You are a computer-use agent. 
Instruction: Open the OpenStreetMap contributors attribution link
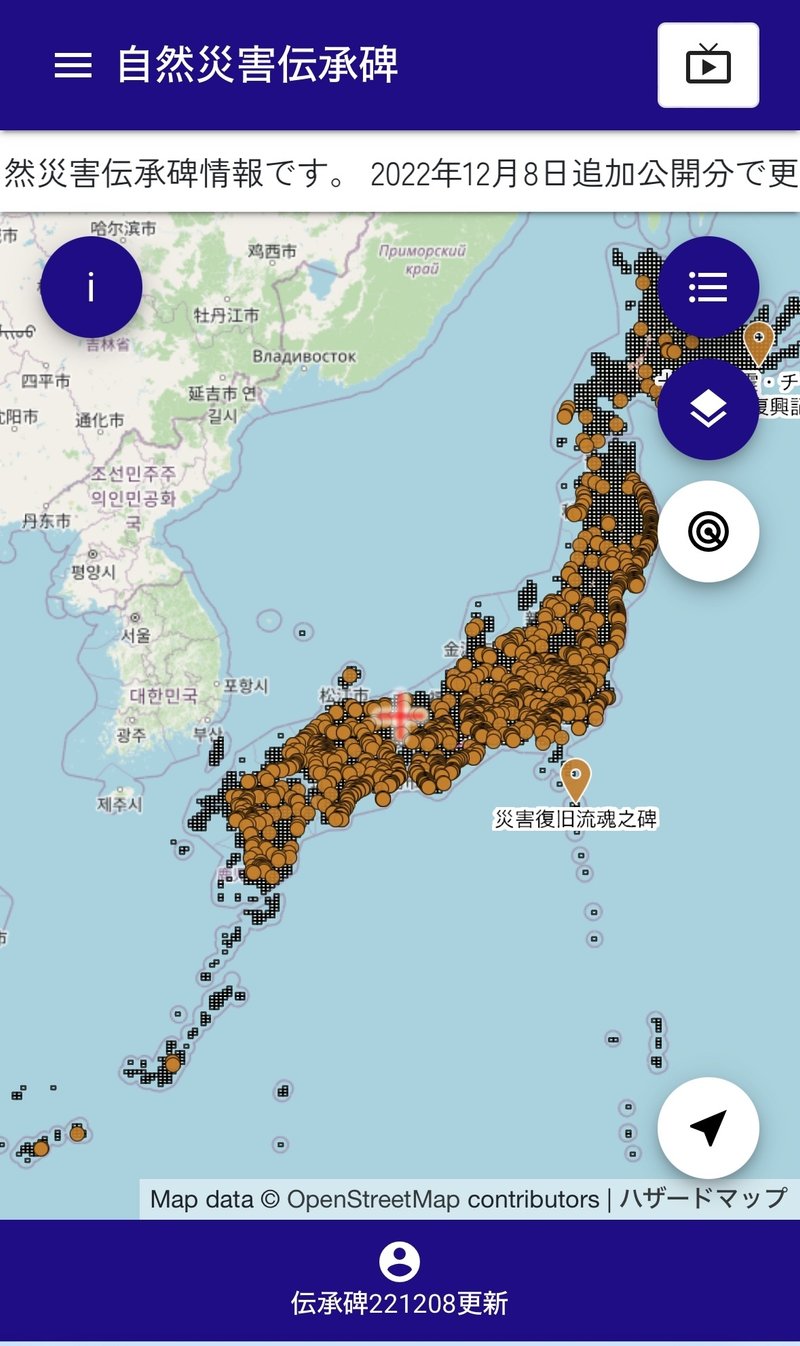click(443, 1199)
